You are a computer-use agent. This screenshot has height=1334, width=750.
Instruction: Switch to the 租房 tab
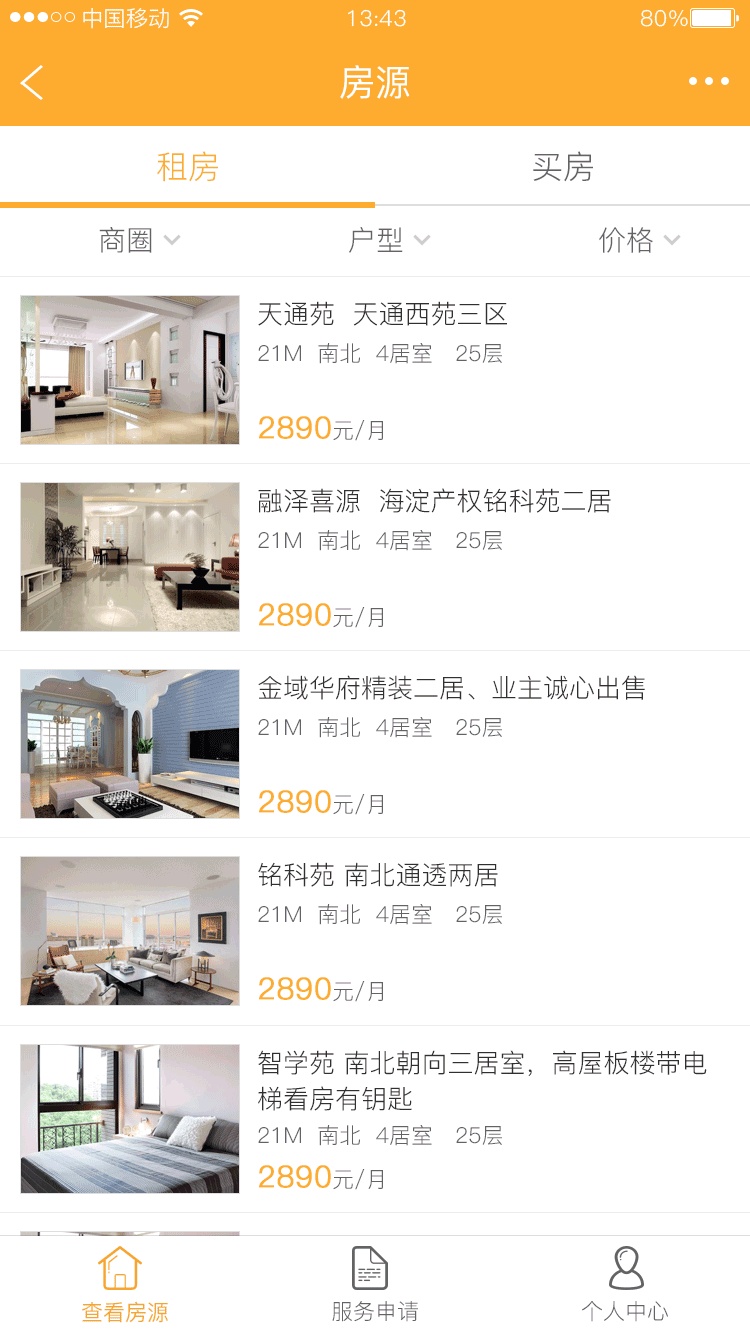pos(187,167)
